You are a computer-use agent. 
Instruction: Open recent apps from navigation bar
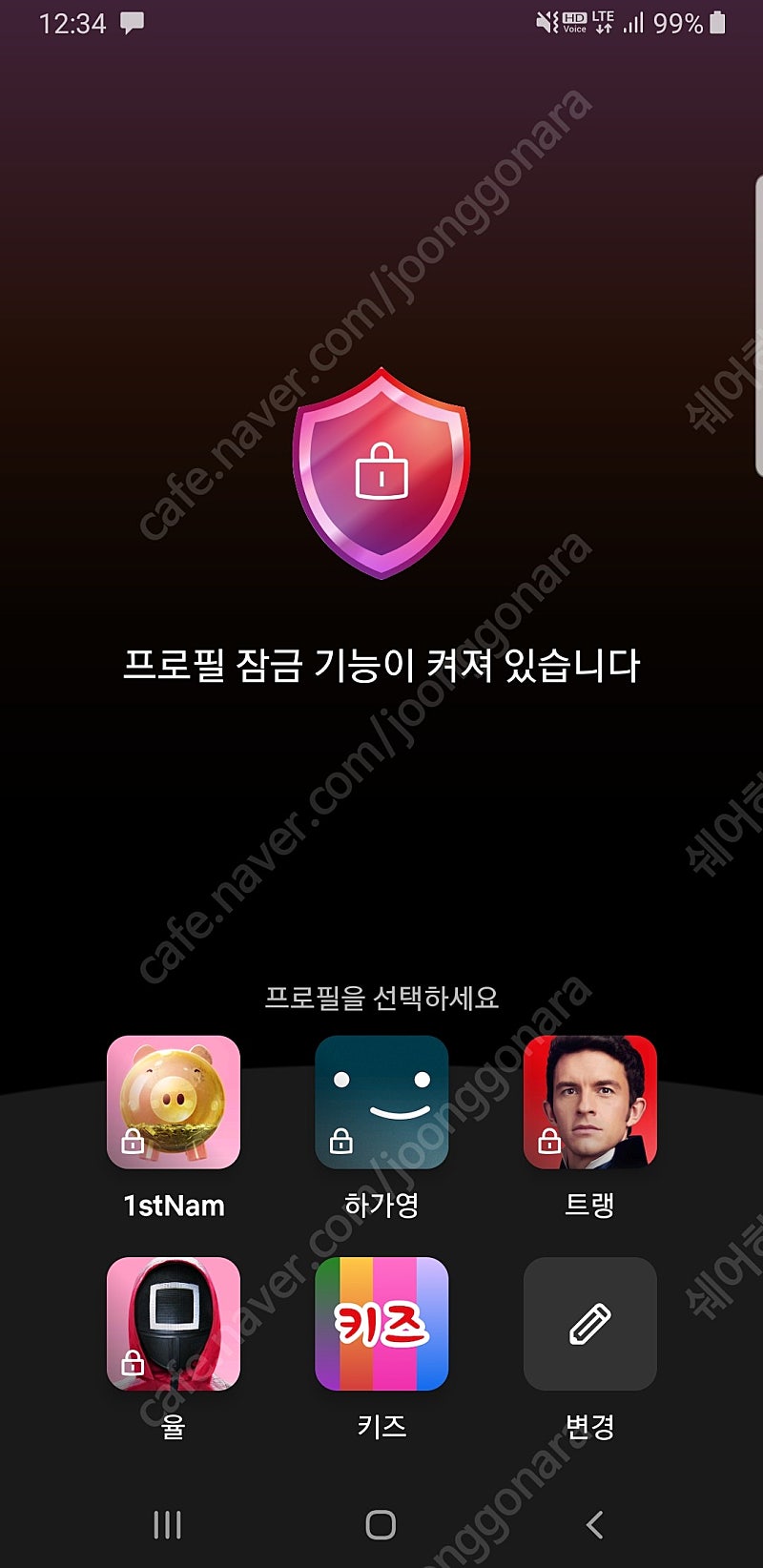click(x=168, y=1524)
